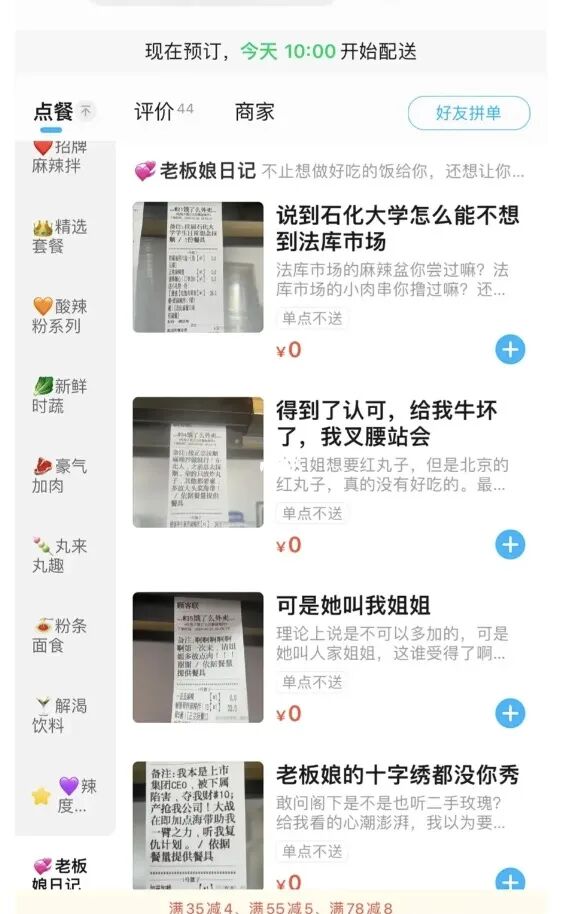The image size is (566, 914).
Task: Choose the 酸辣粉系列 category
Action: tap(60, 316)
